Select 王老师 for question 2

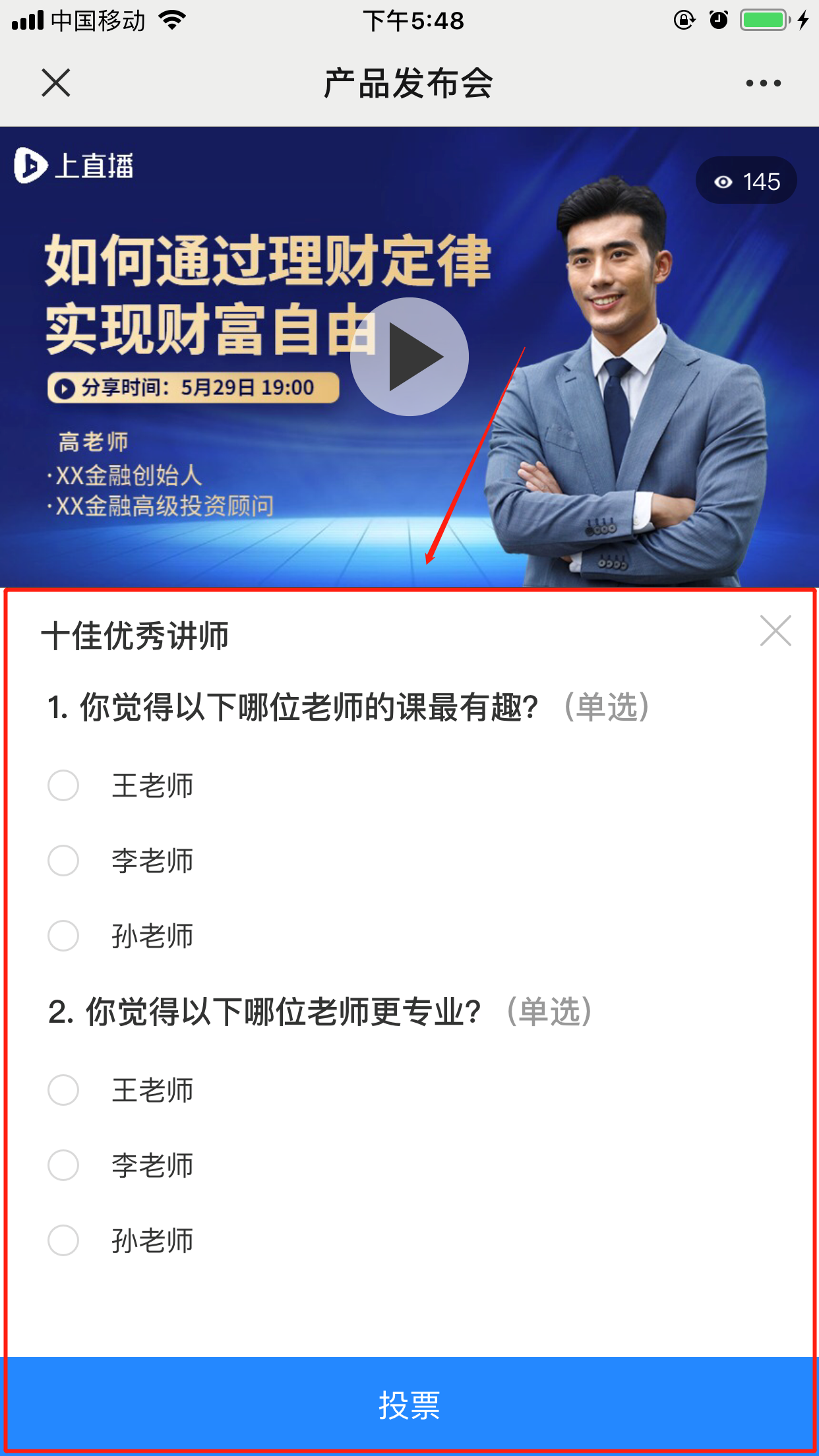(x=63, y=1090)
